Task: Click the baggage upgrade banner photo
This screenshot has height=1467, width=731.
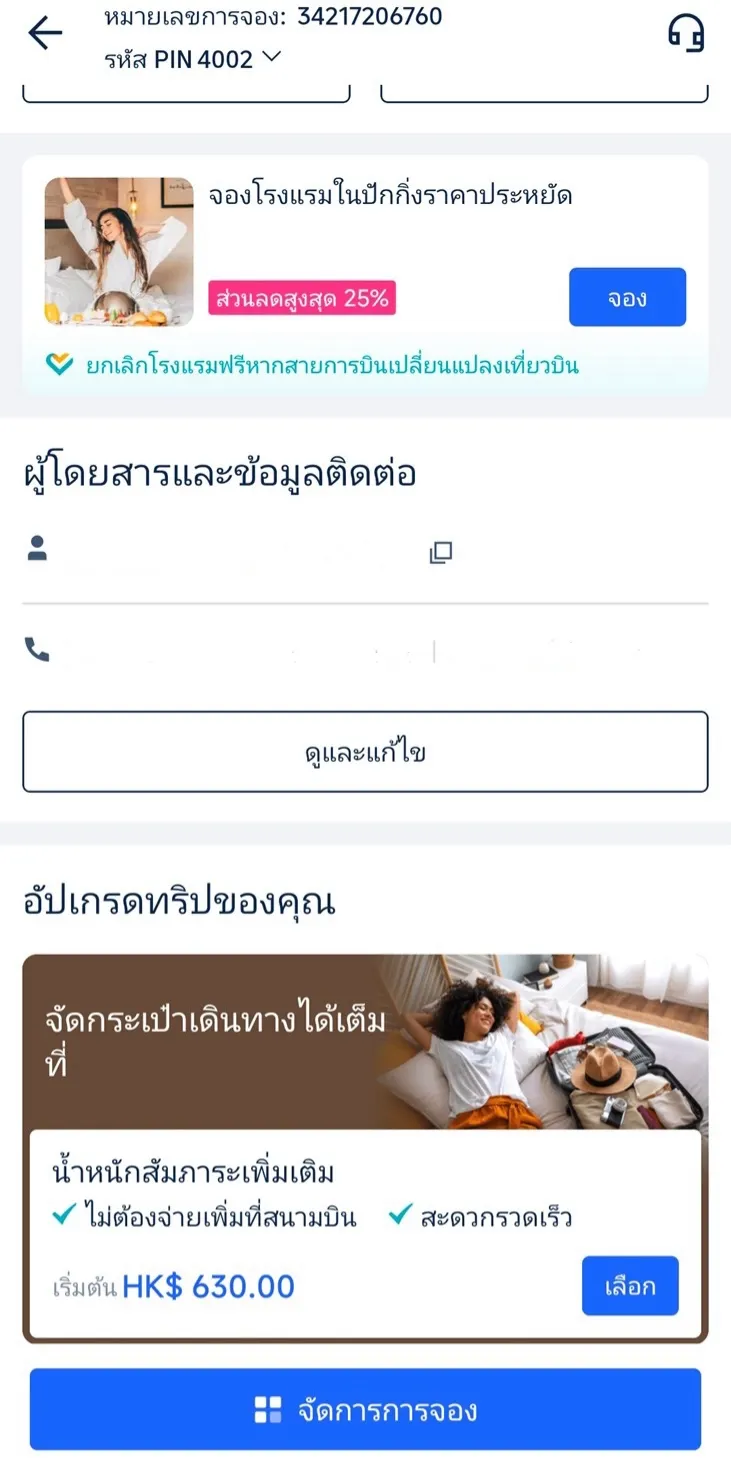Action: [x=540, y=1042]
